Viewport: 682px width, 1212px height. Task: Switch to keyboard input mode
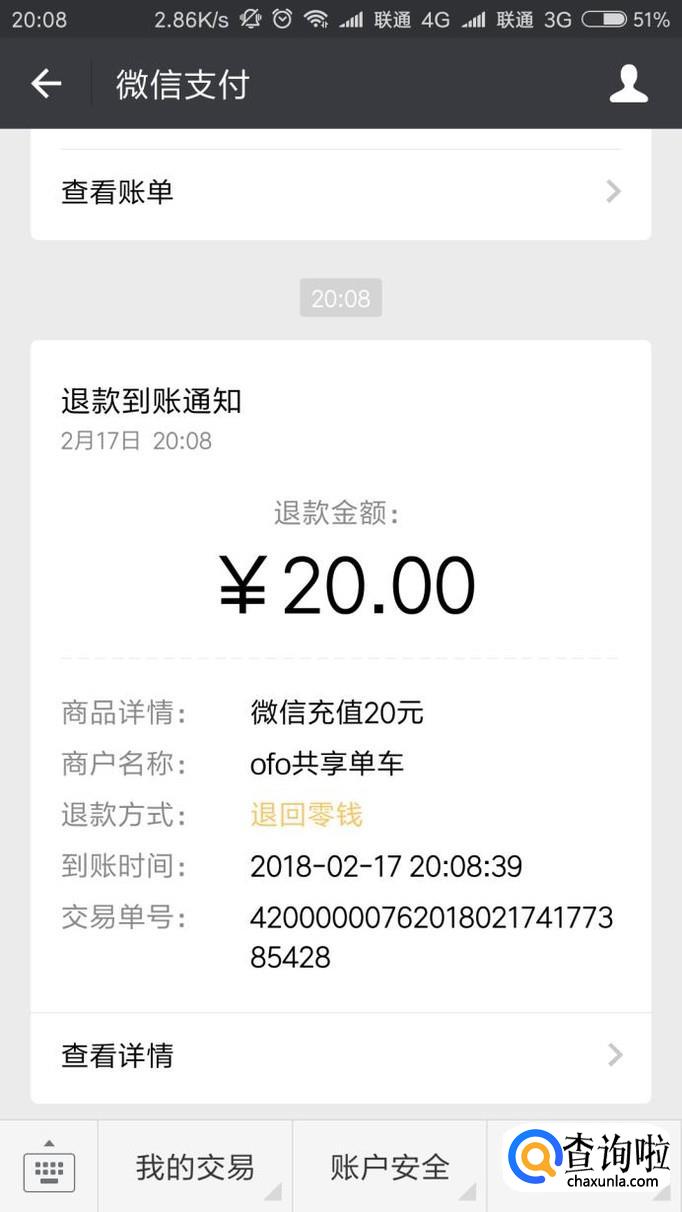tap(49, 1167)
